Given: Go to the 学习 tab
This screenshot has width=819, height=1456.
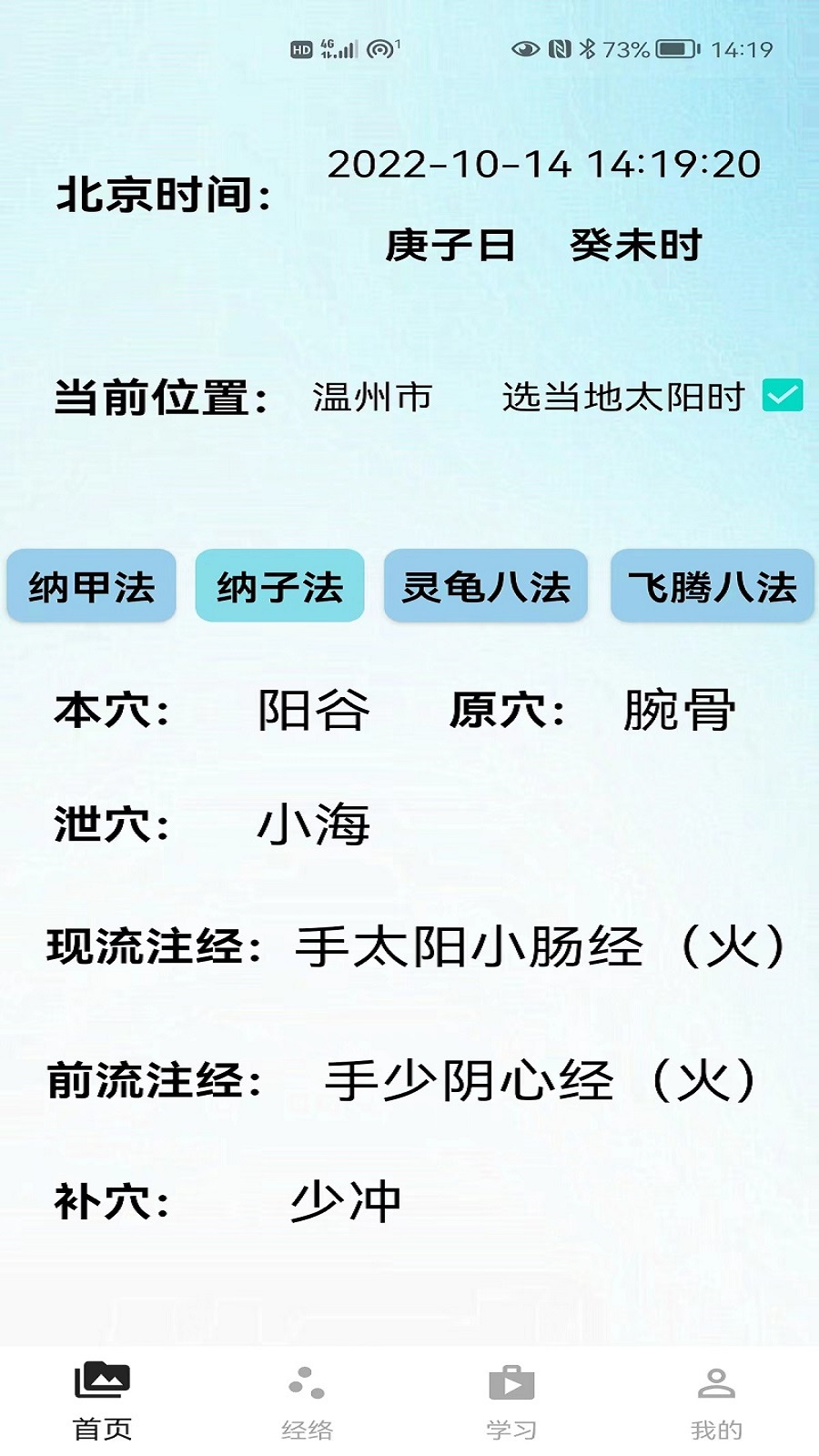Looking at the screenshot, I should 511,1401.
